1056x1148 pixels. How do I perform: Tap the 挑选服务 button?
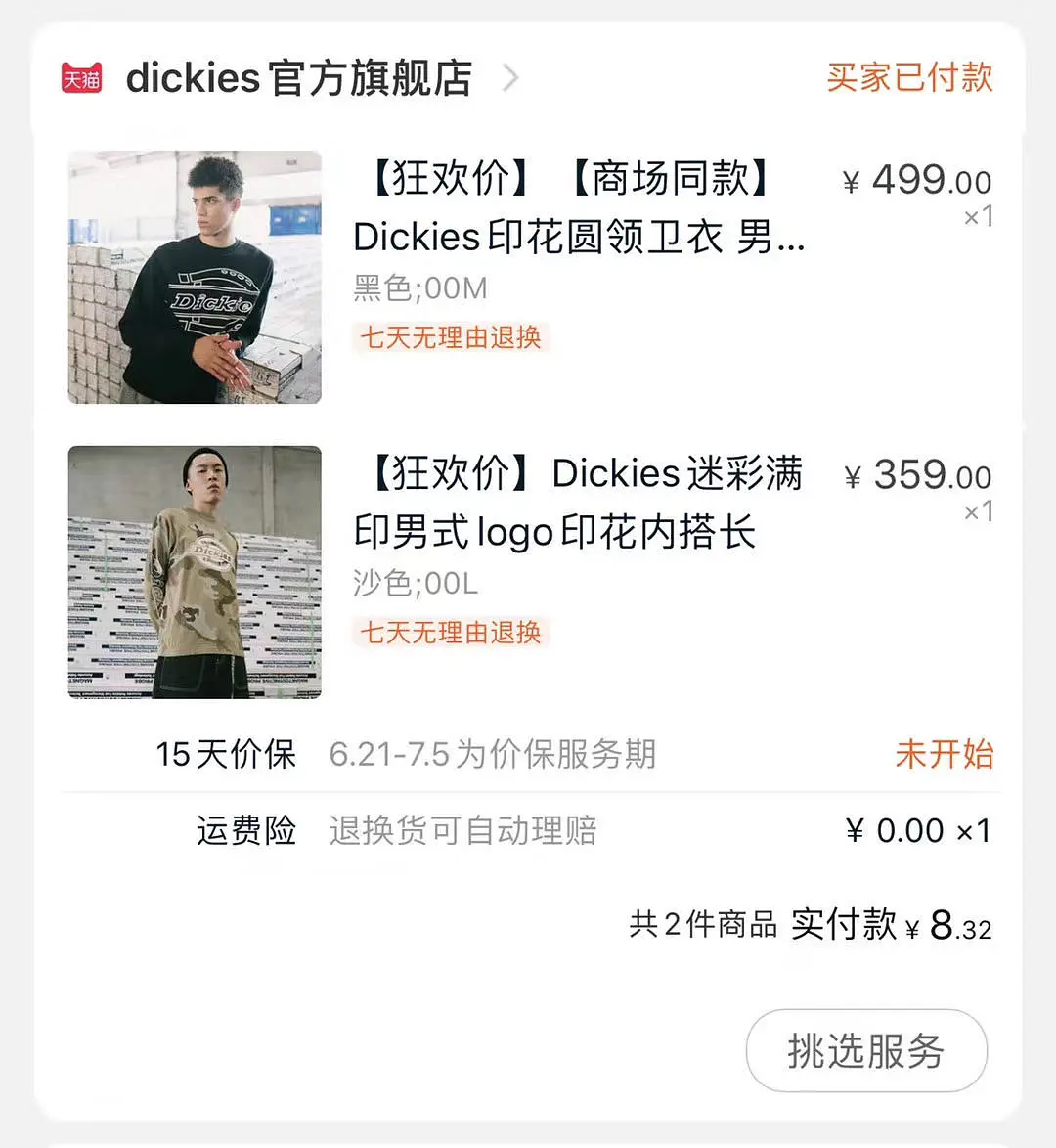tap(866, 1051)
